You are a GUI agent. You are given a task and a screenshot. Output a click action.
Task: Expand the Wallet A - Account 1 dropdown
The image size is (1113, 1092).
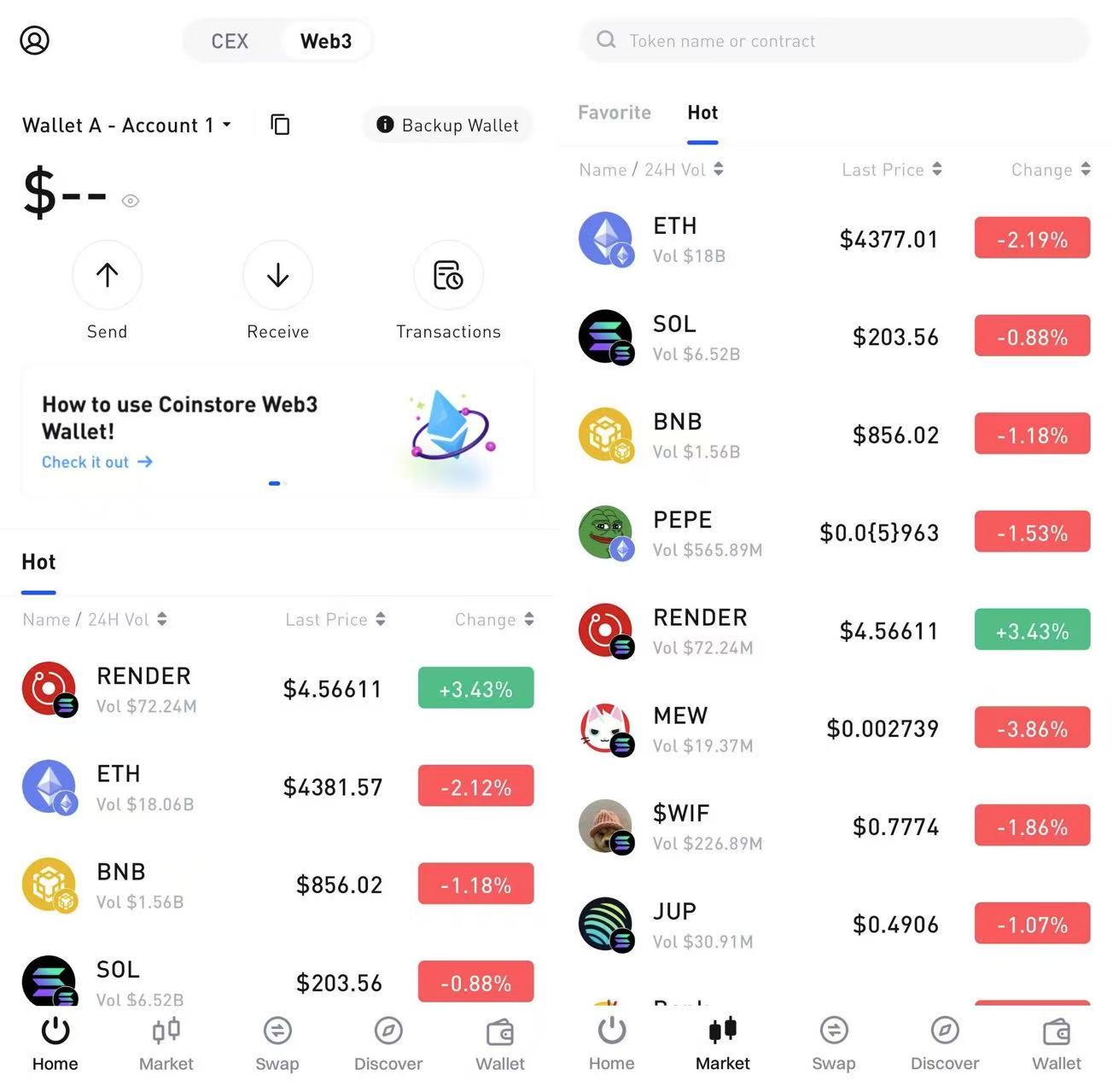tap(126, 126)
